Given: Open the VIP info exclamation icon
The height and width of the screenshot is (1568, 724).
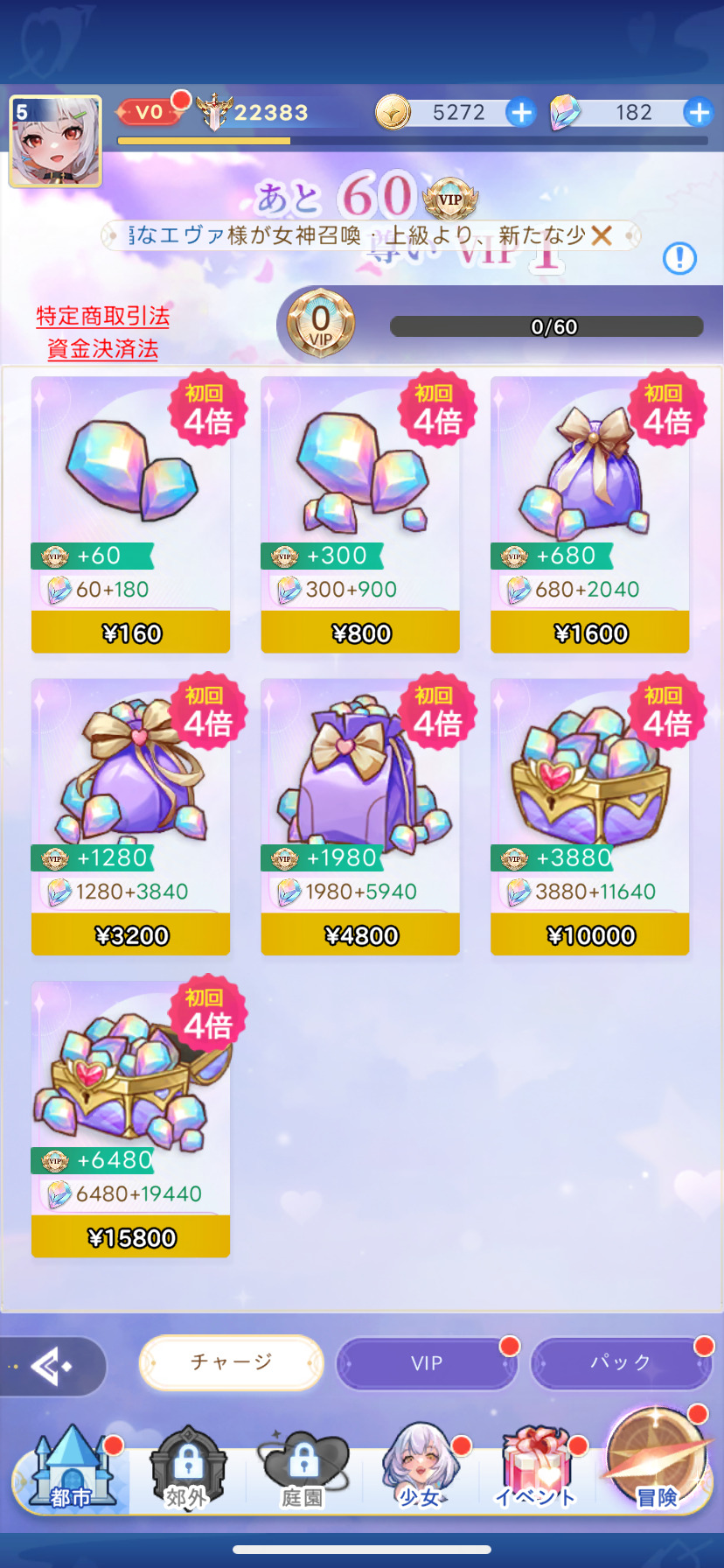Looking at the screenshot, I should (679, 258).
